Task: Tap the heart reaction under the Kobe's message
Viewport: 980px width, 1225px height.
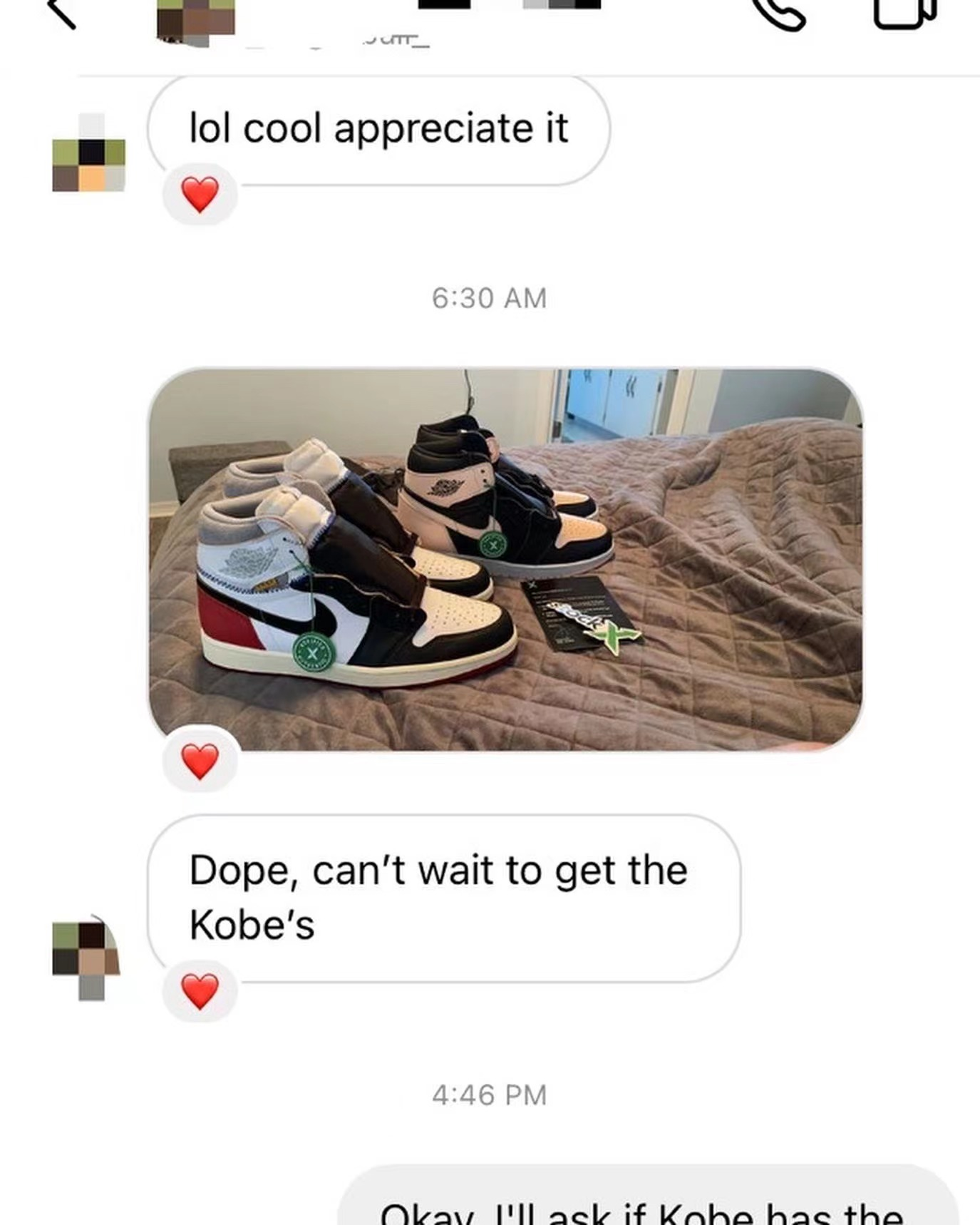Action: 200,991
